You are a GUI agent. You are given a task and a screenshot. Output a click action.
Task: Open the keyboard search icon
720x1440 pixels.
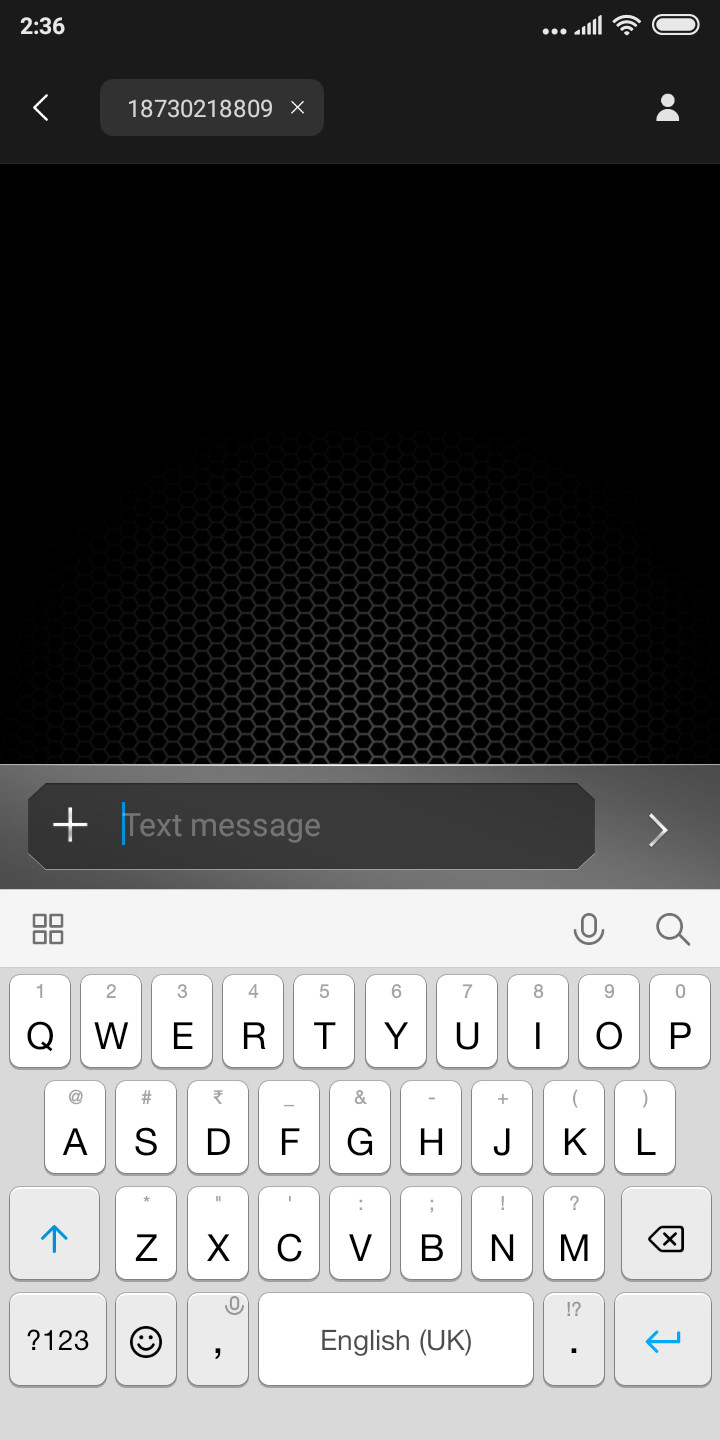(673, 929)
